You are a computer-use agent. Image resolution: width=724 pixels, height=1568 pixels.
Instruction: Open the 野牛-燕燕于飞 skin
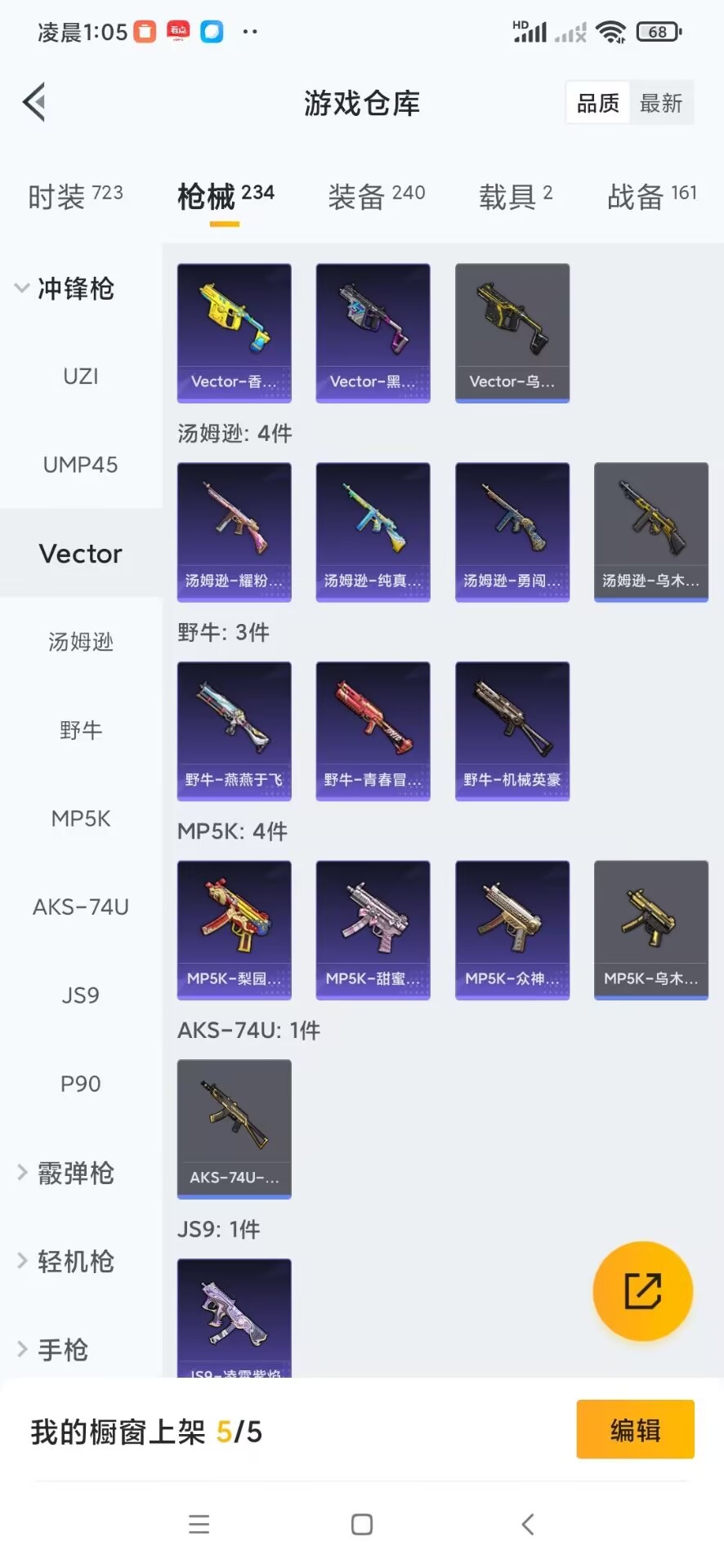[x=235, y=730]
